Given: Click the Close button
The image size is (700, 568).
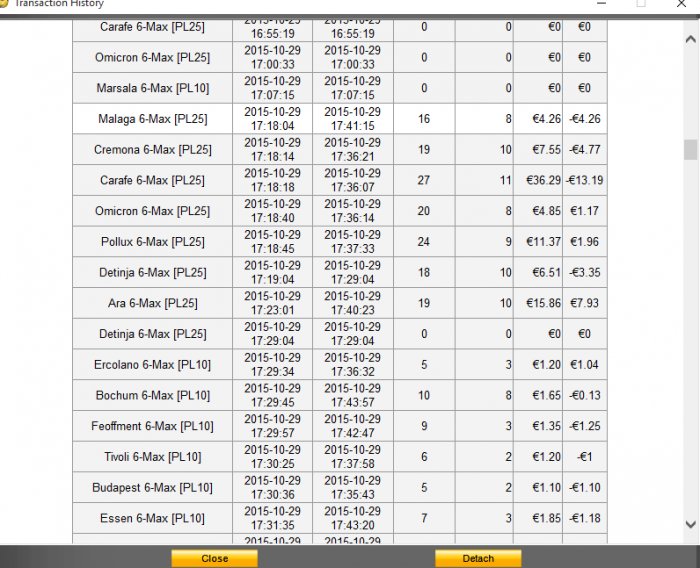Looking at the screenshot, I should 214,558.
